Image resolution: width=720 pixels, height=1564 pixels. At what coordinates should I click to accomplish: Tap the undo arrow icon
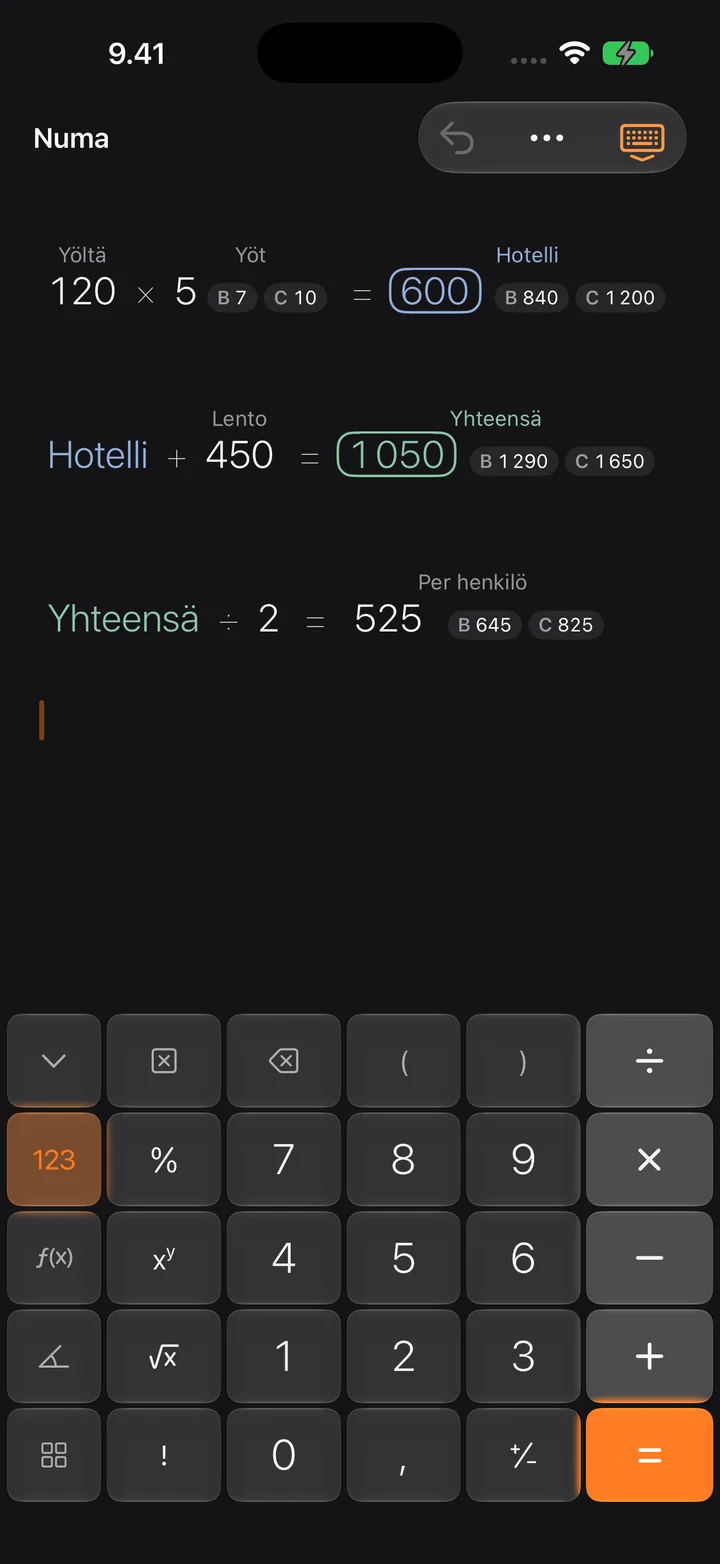click(x=457, y=138)
